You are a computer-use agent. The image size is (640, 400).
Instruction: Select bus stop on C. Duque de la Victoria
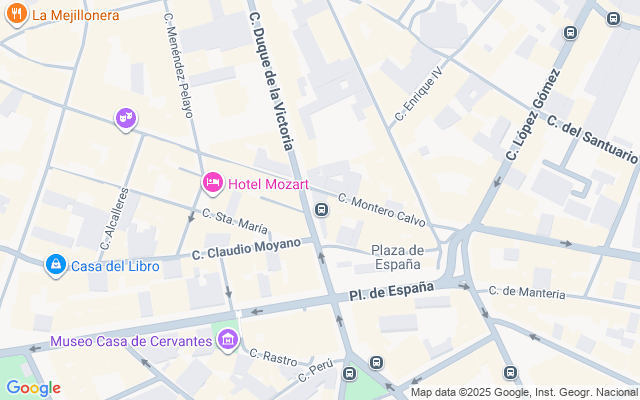pyautogui.click(x=321, y=210)
